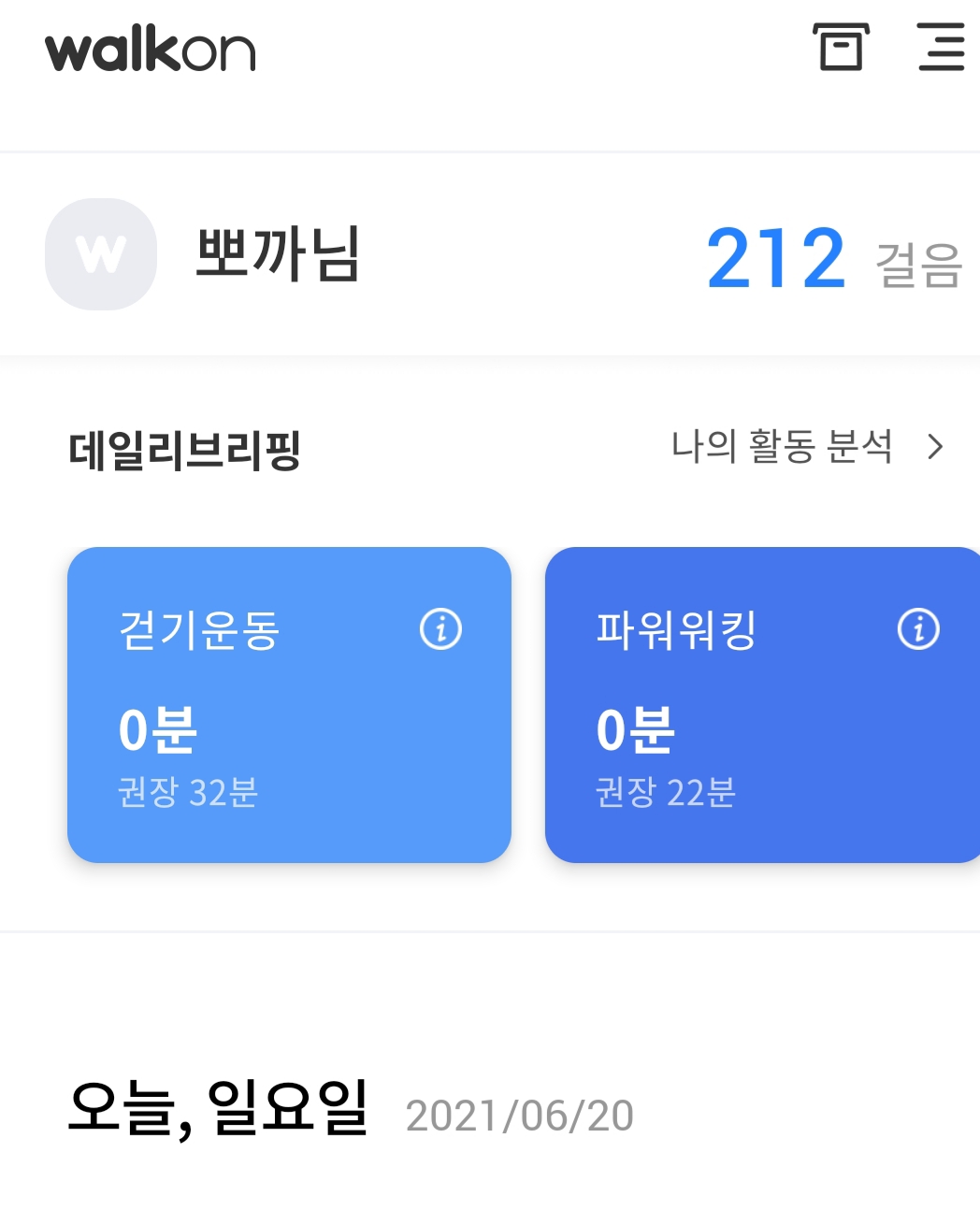Open the hamburger menu
The height and width of the screenshot is (1224, 980).
coord(940,48)
